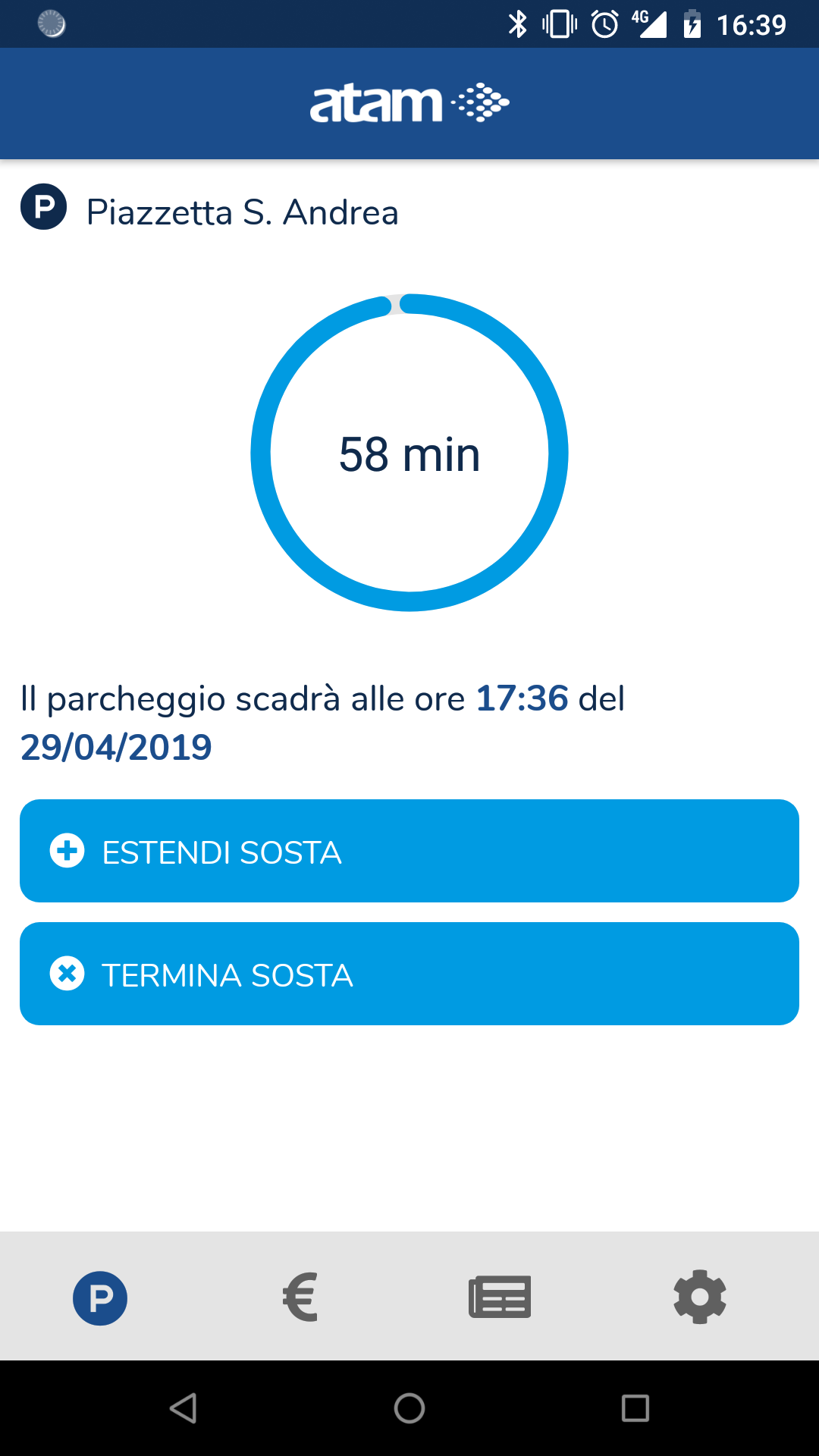Open the settings gear tab
819x1456 pixels.
pyautogui.click(x=700, y=1297)
